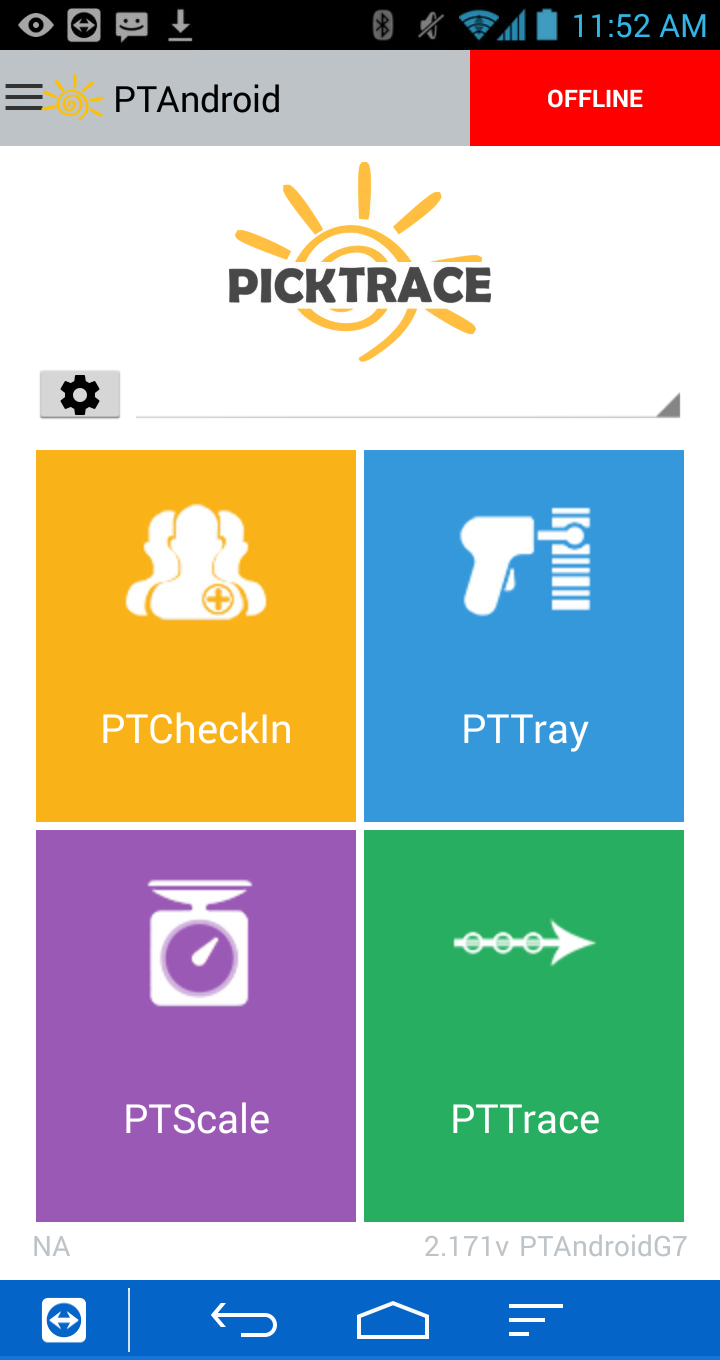Viewport: 720px width, 1360px height.
Task: Go back using the system back button
Action: 244,1320
